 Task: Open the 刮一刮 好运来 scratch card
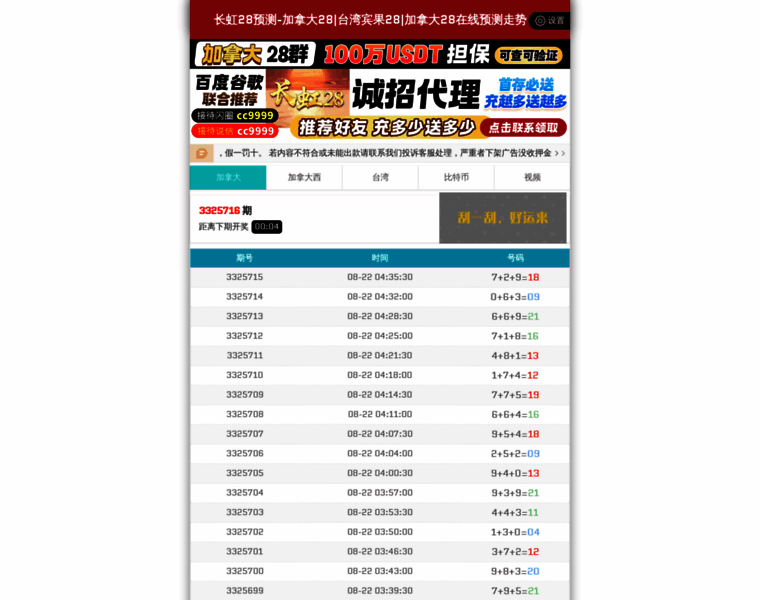click(502, 218)
